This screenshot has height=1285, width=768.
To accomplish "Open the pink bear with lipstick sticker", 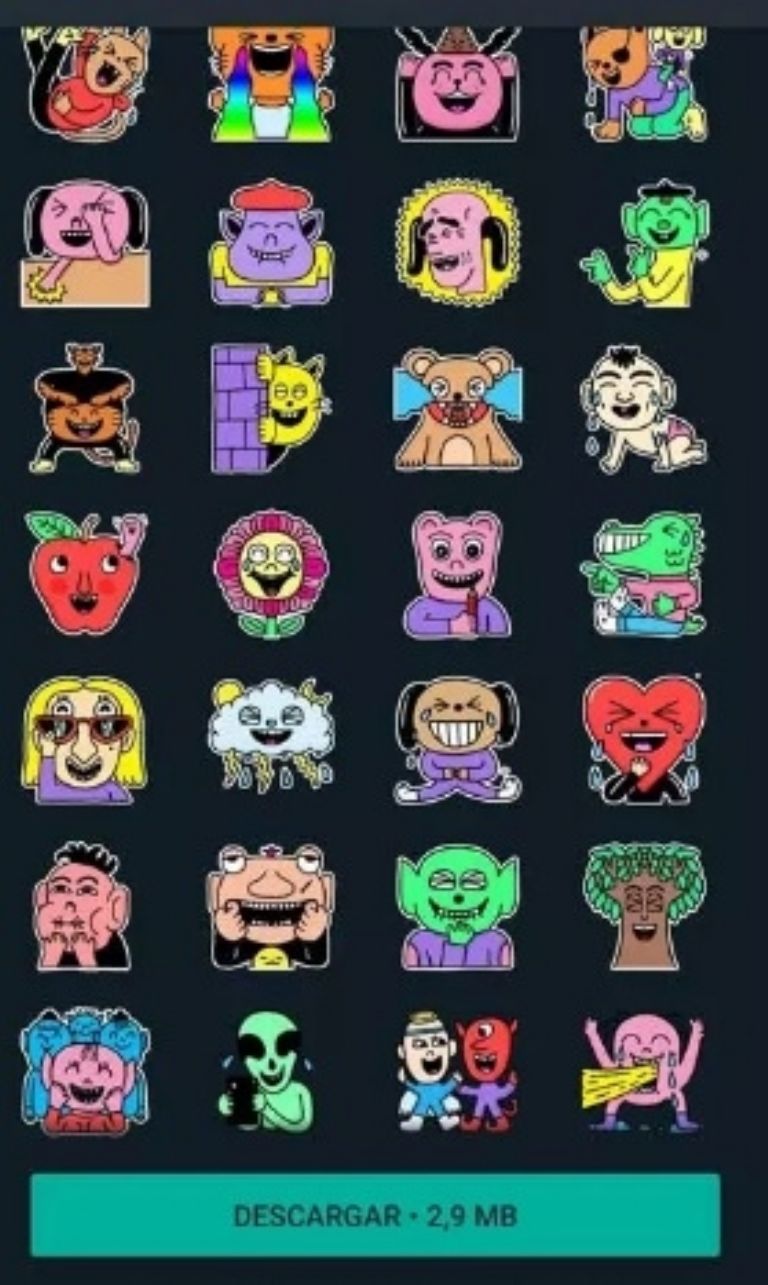I will coord(457,573).
